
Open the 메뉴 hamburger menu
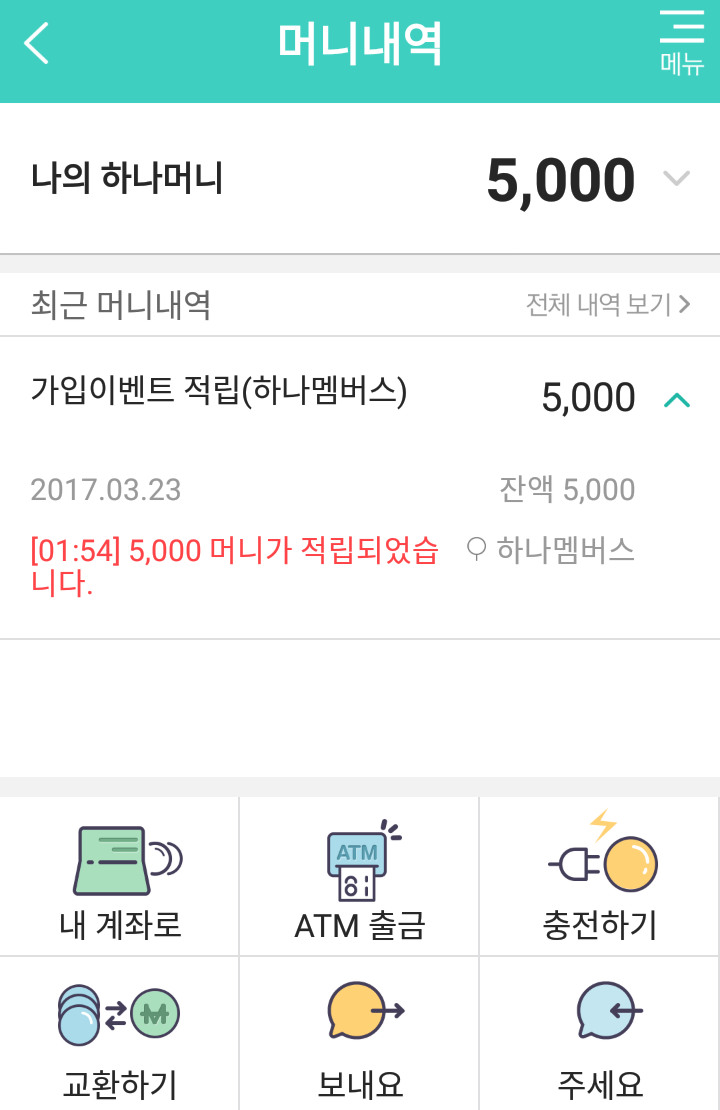(x=682, y=44)
